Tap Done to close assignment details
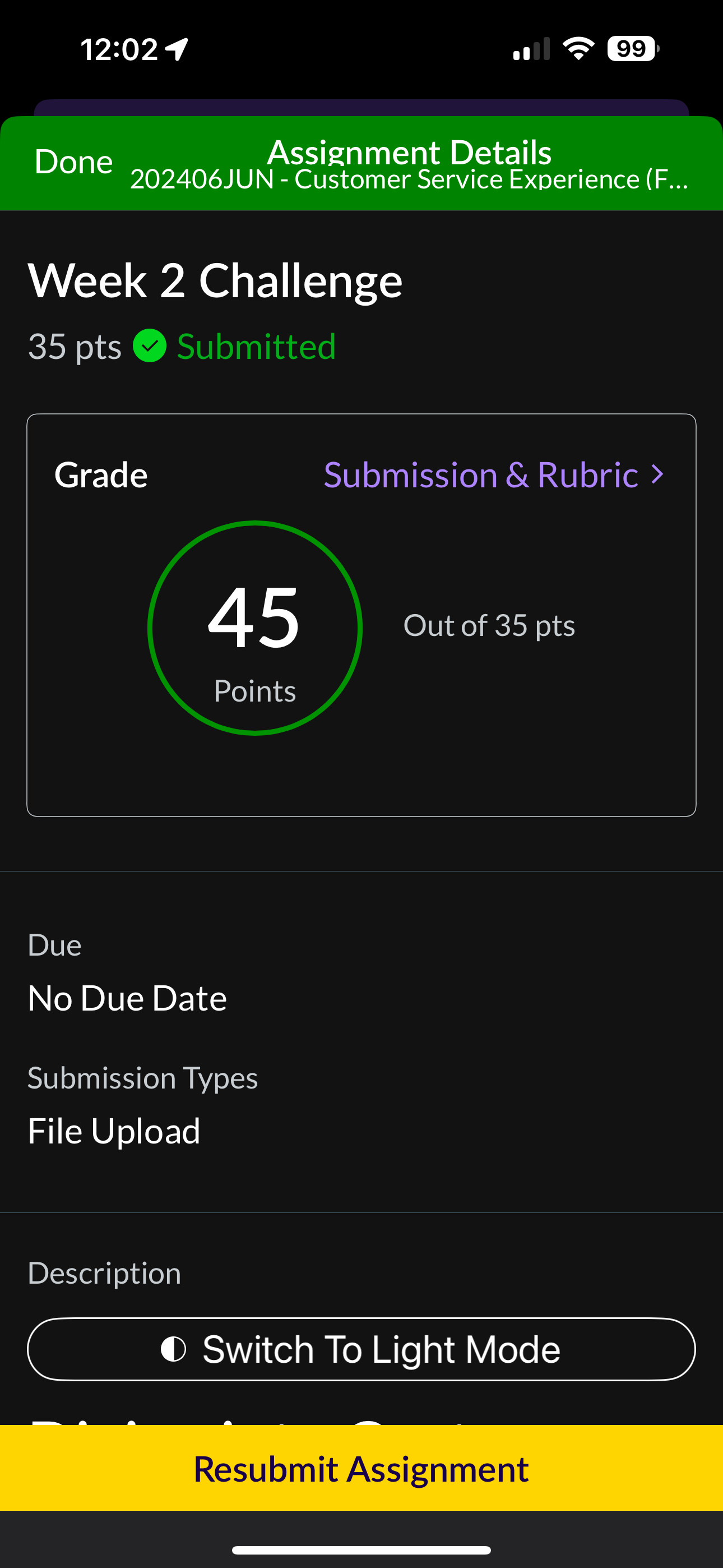Viewport: 723px width, 1568px height. (73, 162)
